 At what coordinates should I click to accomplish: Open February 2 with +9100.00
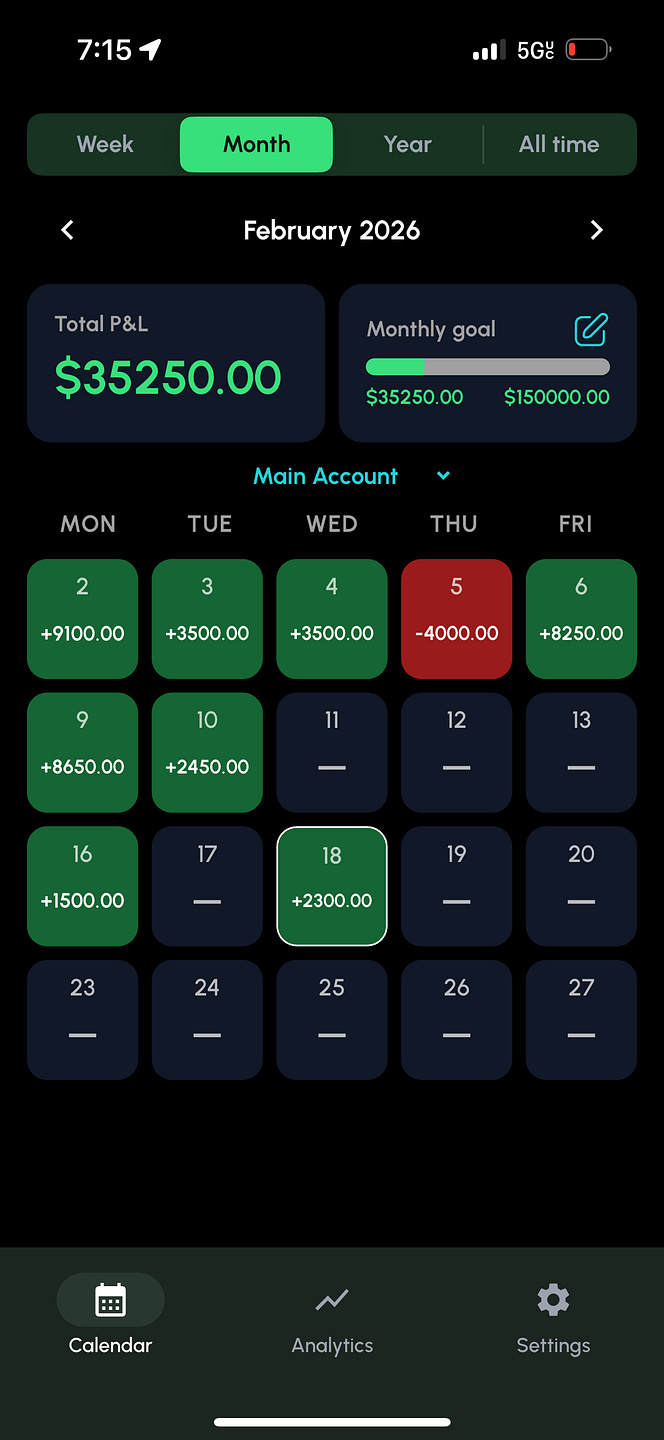[82, 619]
